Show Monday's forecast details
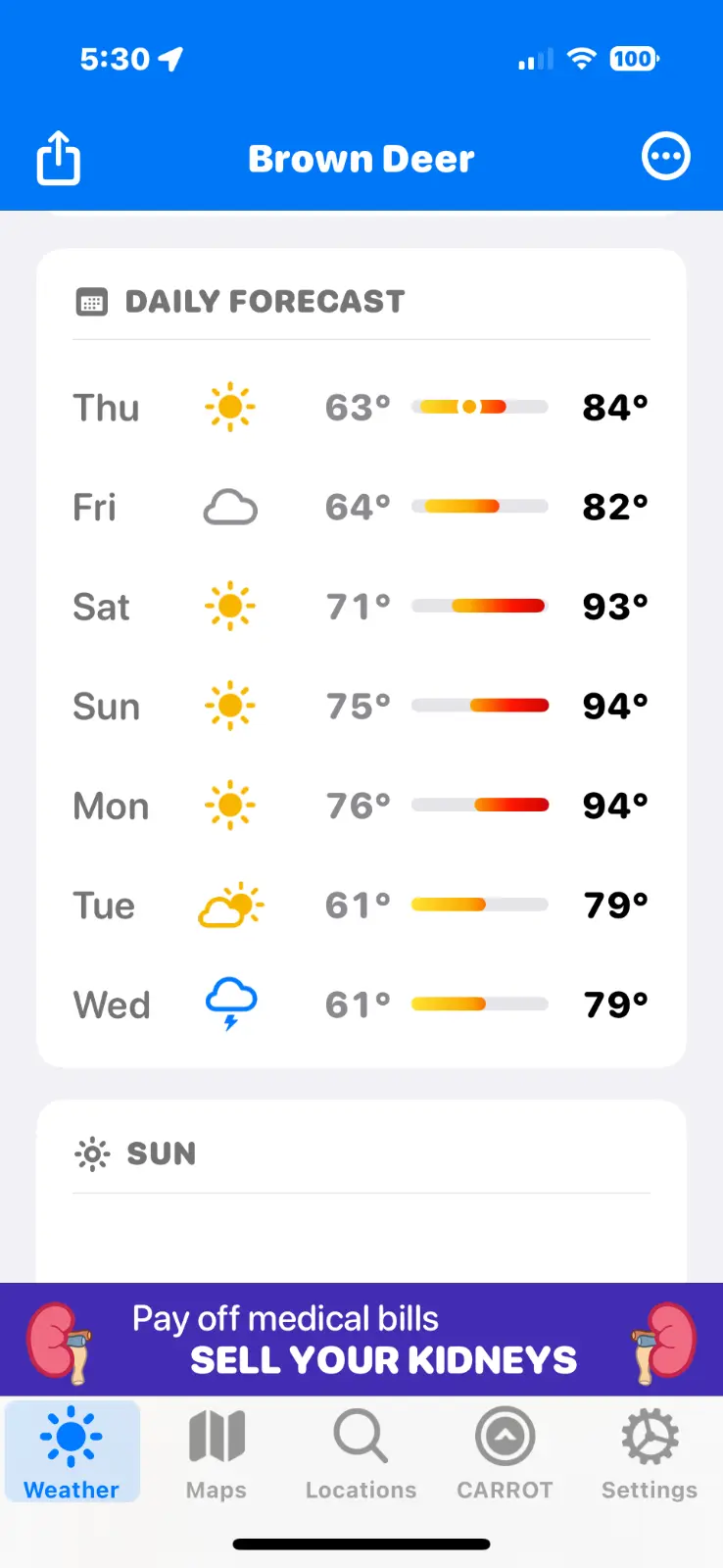This screenshot has width=723, height=1568. 361,807
